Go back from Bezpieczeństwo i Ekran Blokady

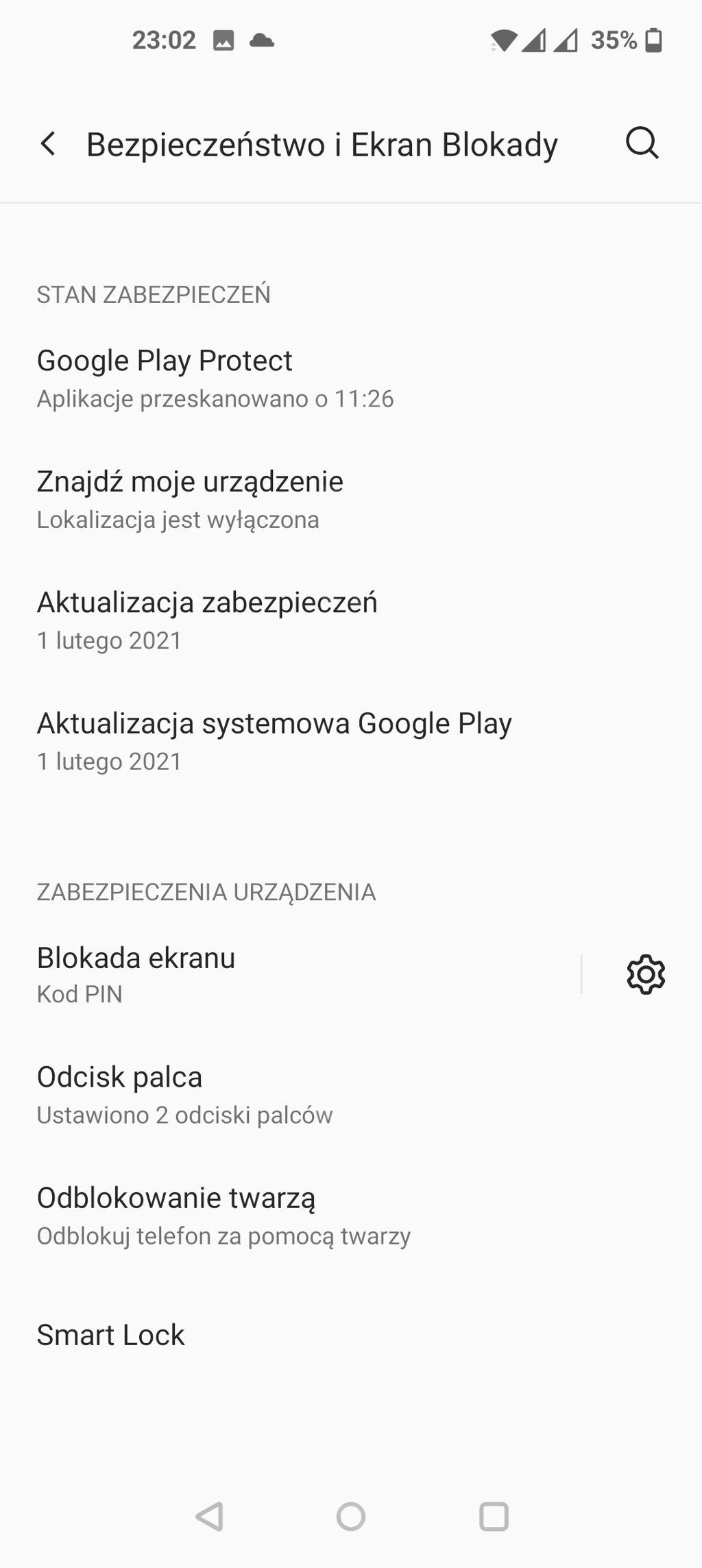click(48, 144)
